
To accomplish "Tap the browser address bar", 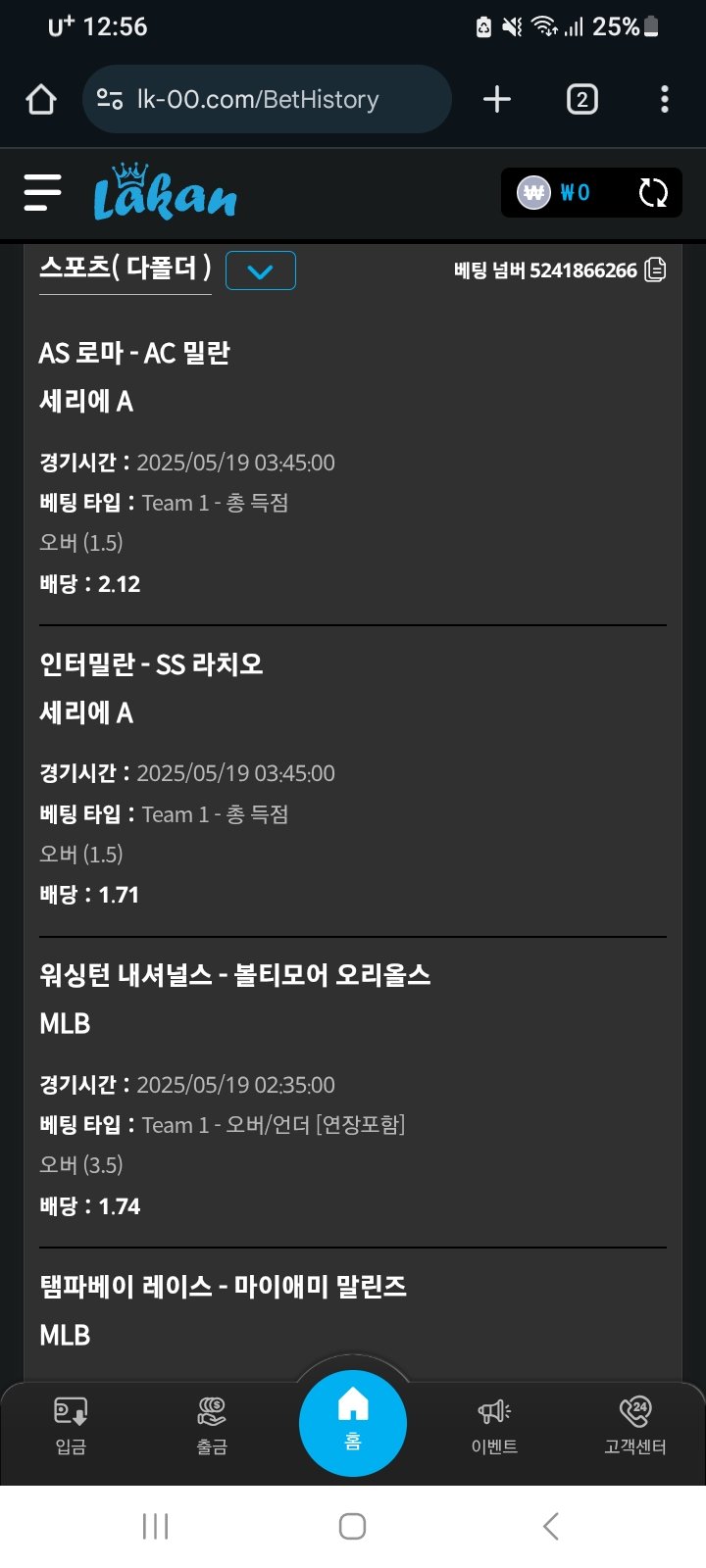I will 267,99.
